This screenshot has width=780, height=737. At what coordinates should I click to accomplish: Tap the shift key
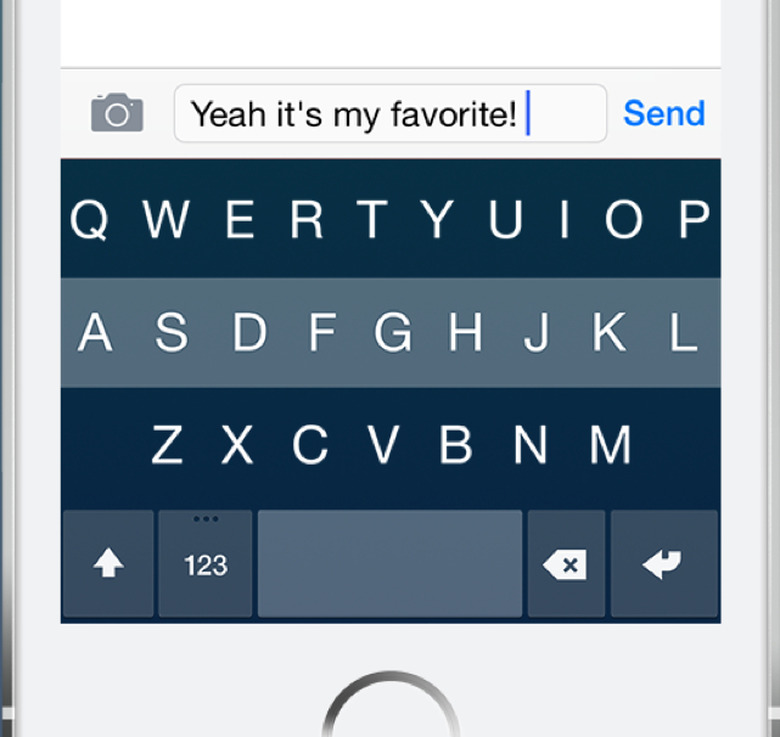(x=108, y=564)
